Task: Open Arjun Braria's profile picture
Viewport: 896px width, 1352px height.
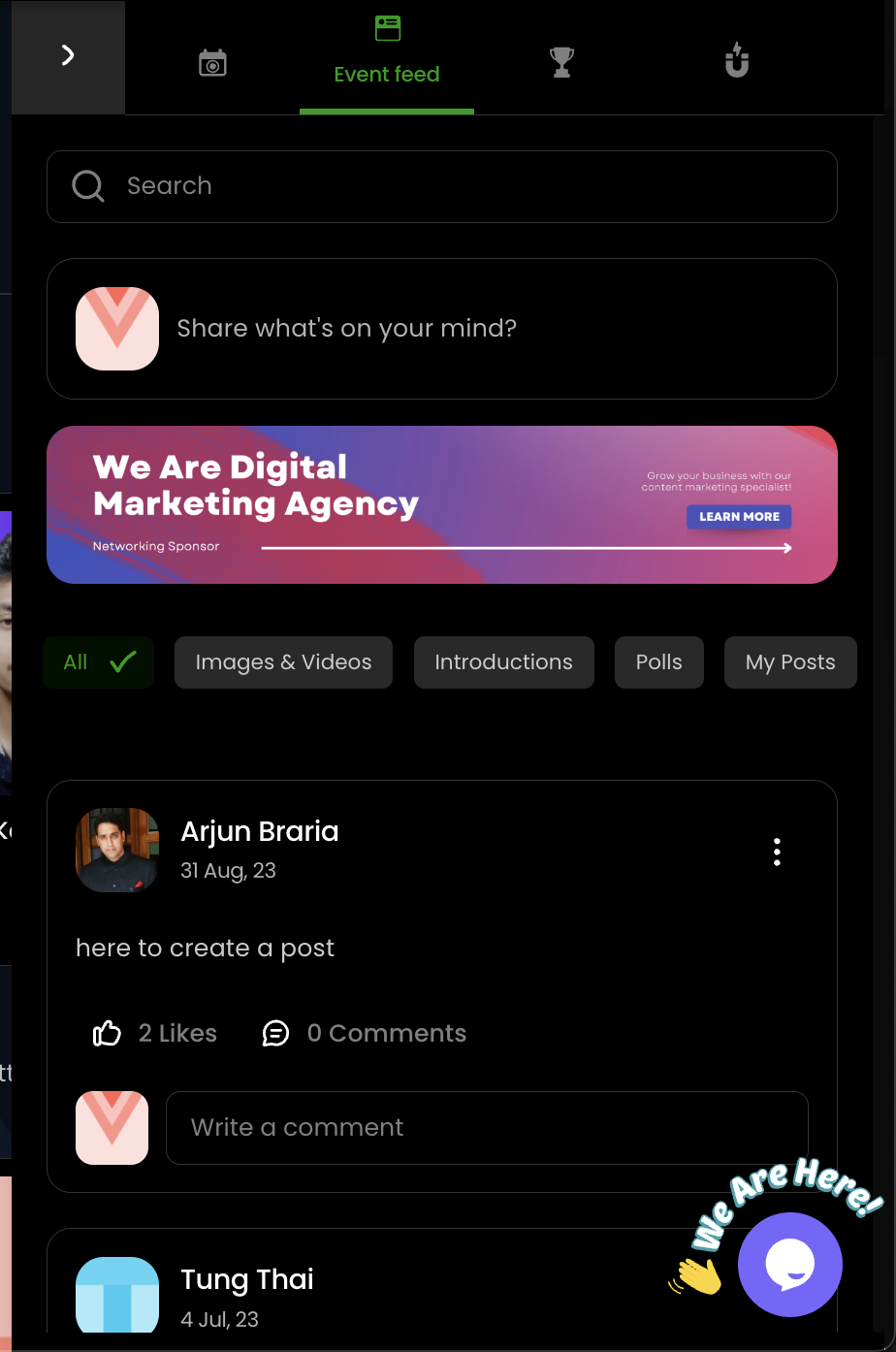Action: tap(117, 850)
